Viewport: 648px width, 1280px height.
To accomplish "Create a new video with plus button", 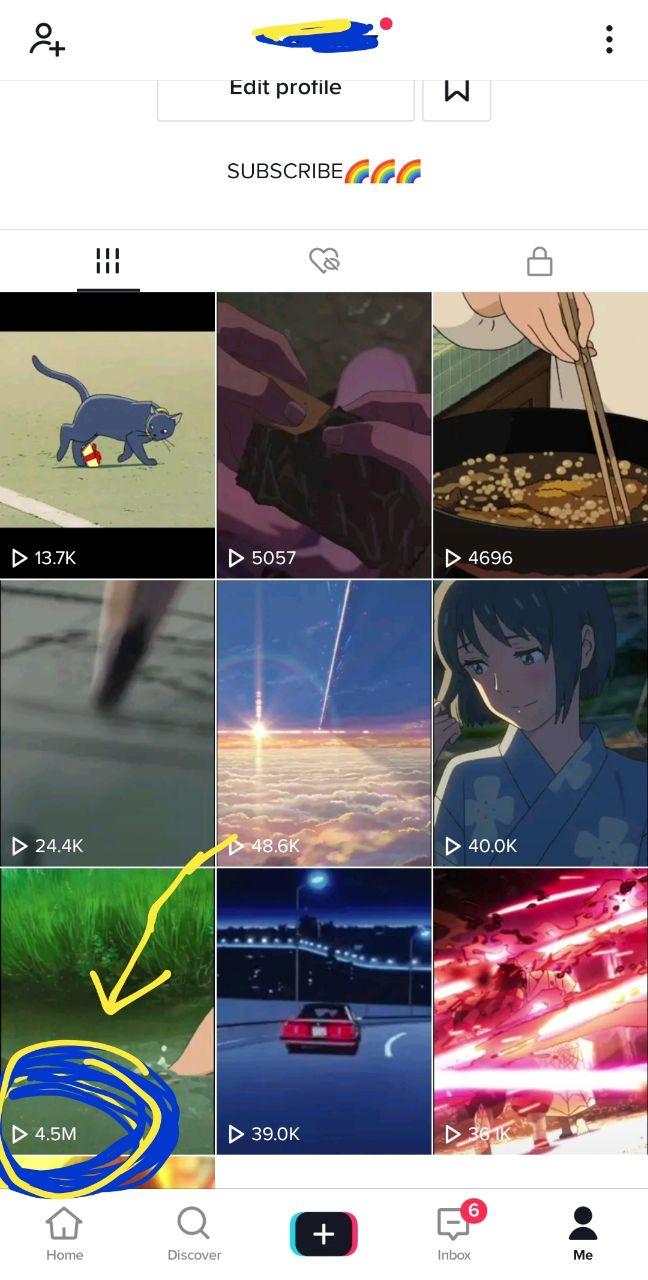I will click(323, 1234).
